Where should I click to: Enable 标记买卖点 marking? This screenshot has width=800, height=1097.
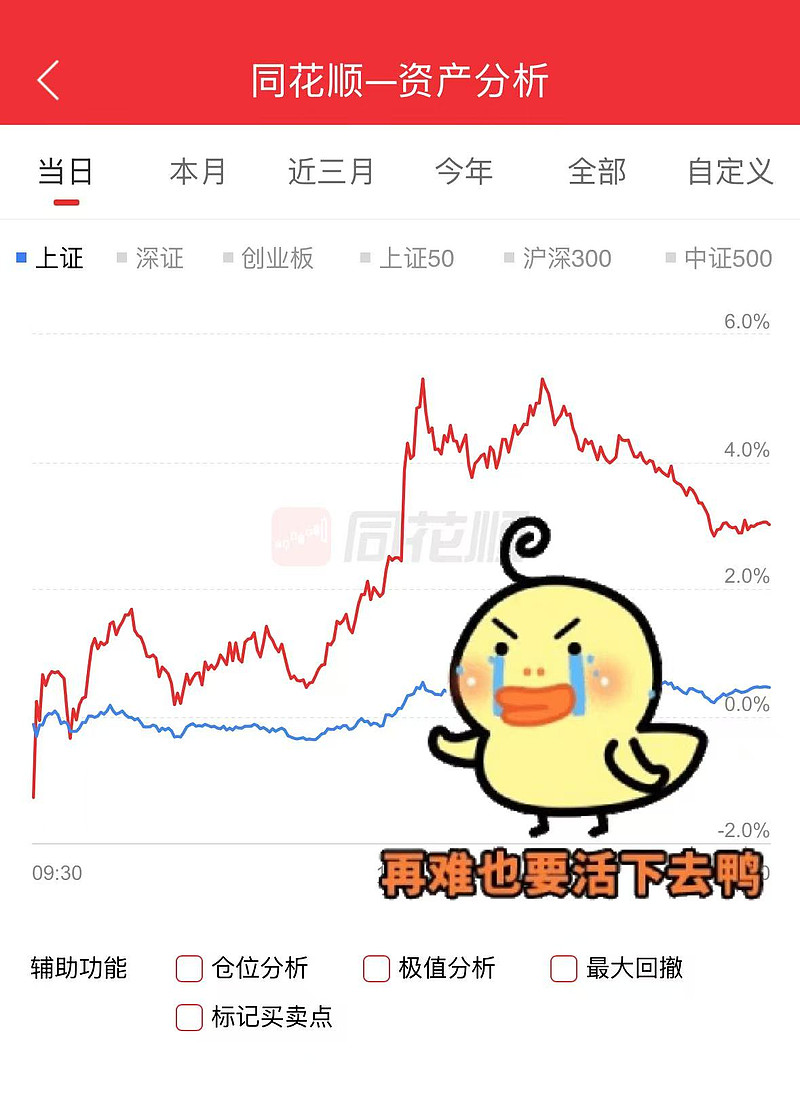coord(188,1018)
